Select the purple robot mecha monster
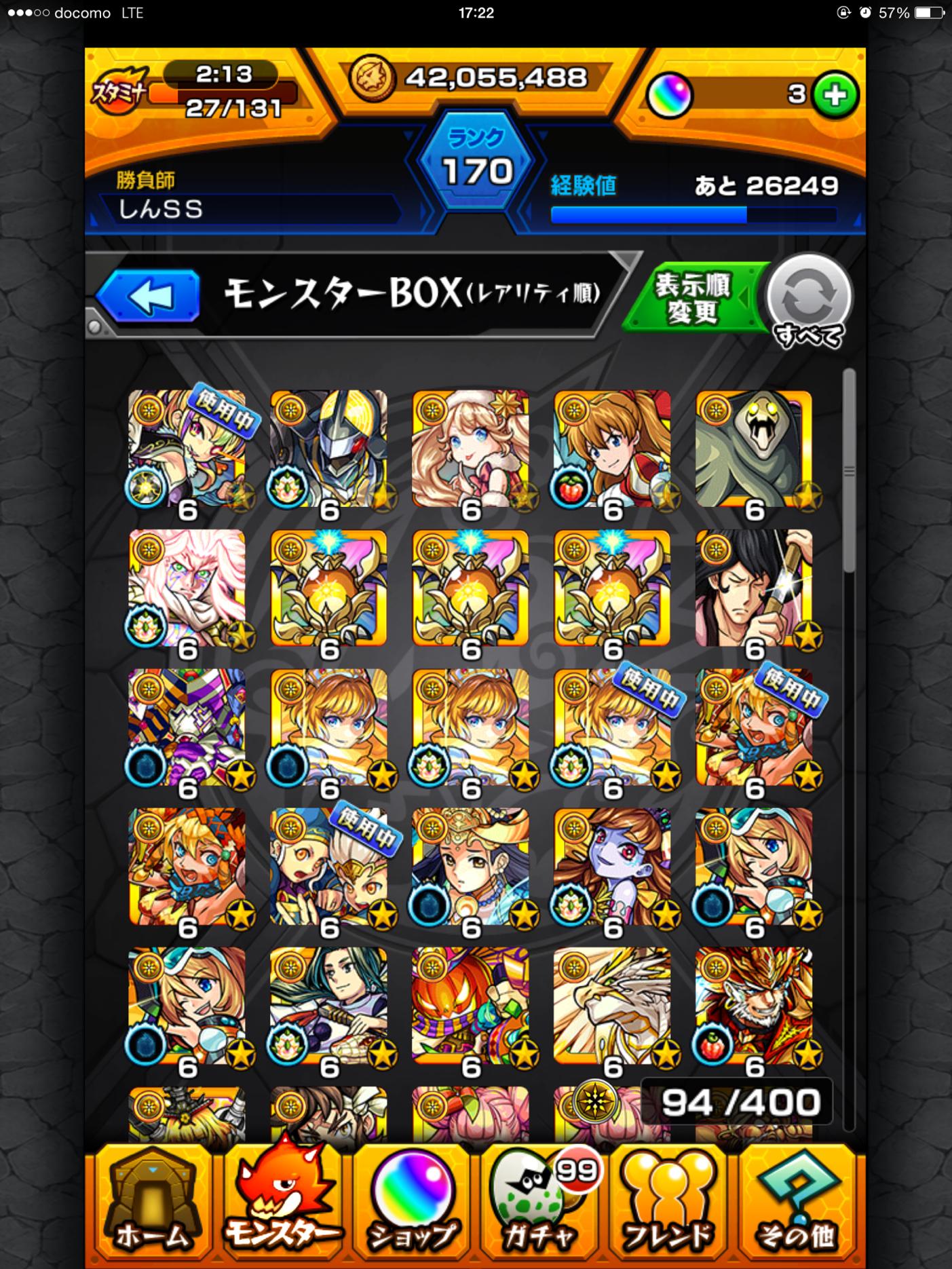Viewport: 952px width, 1269px height. (x=187, y=727)
